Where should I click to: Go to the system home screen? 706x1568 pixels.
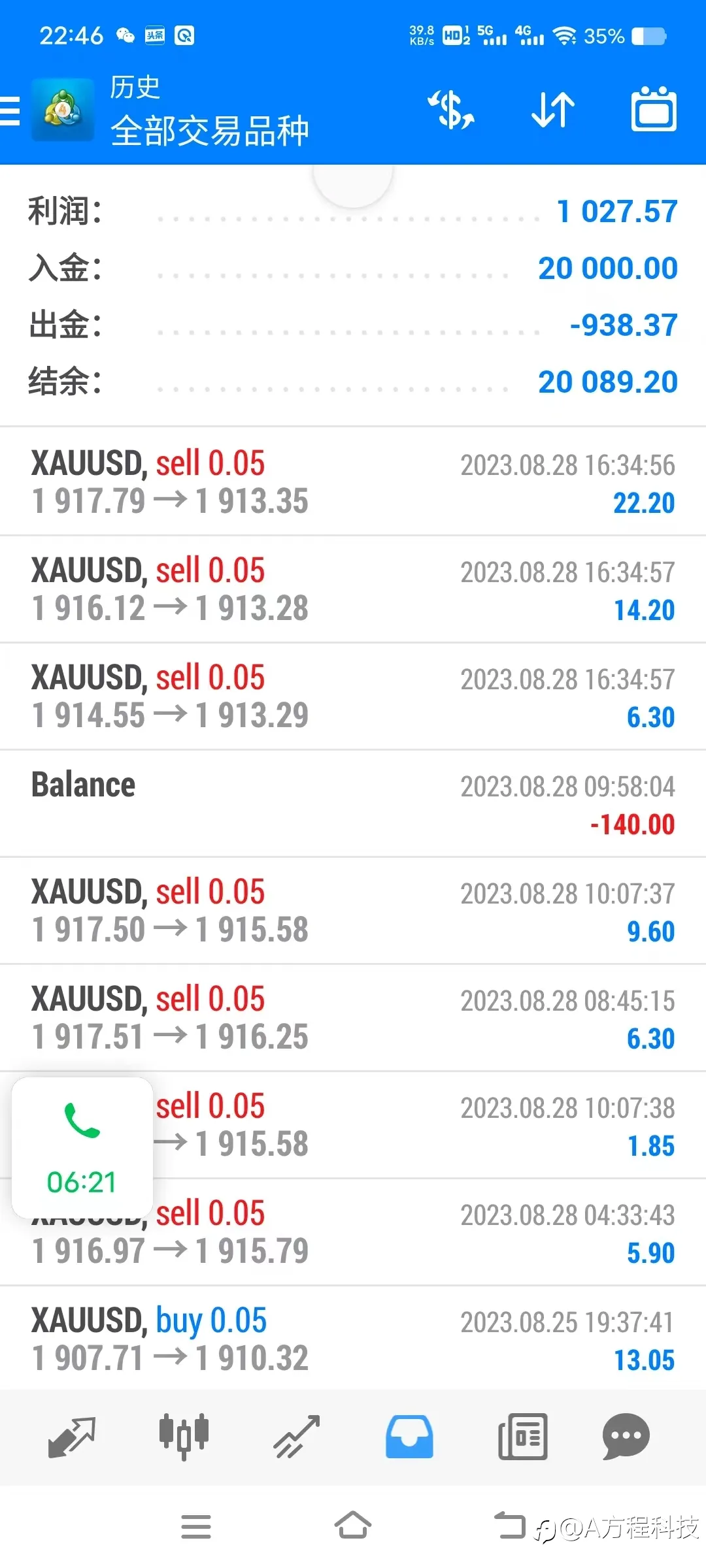pyautogui.click(x=353, y=1527)
